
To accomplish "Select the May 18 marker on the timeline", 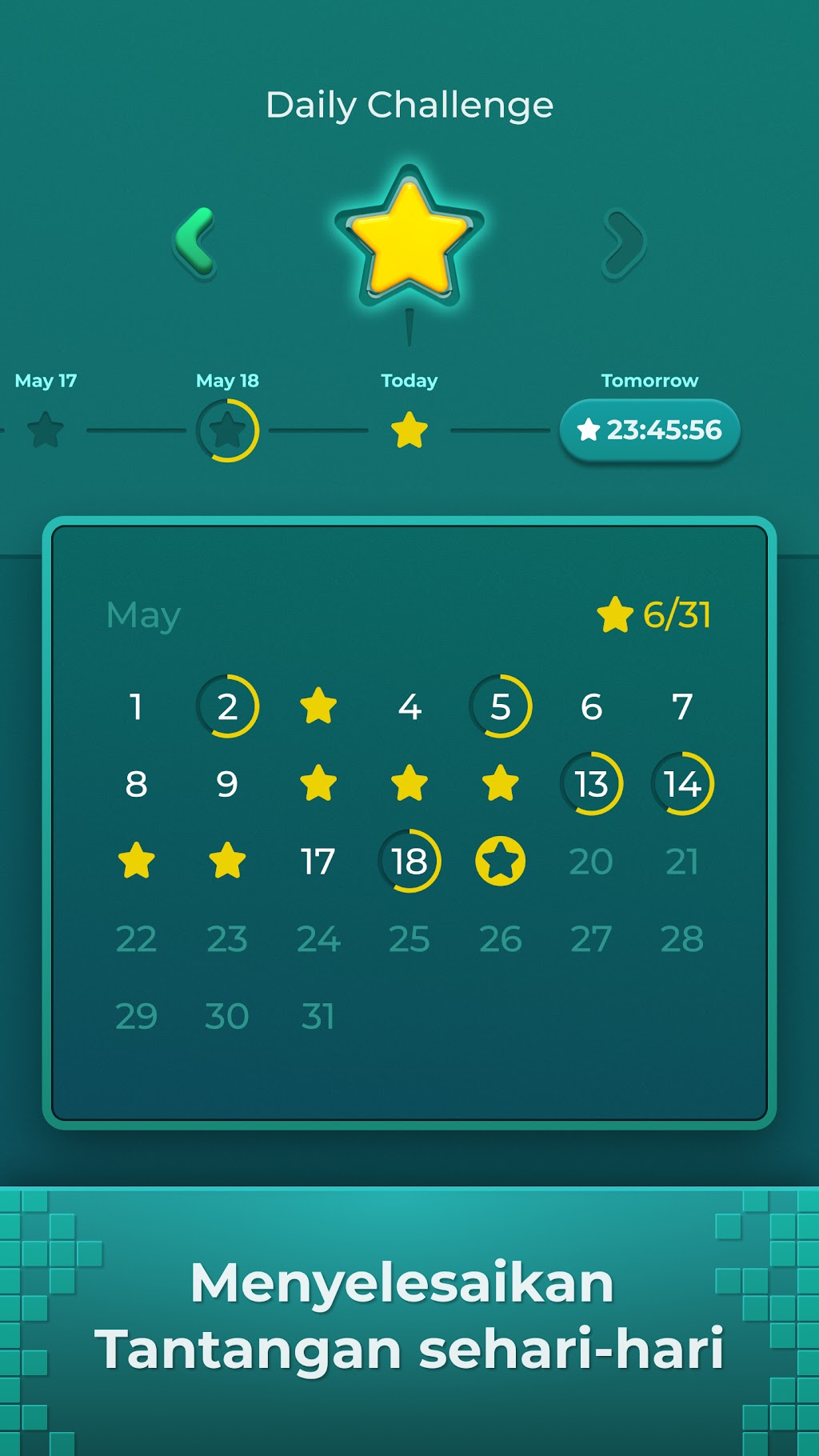I will (228, 430).
